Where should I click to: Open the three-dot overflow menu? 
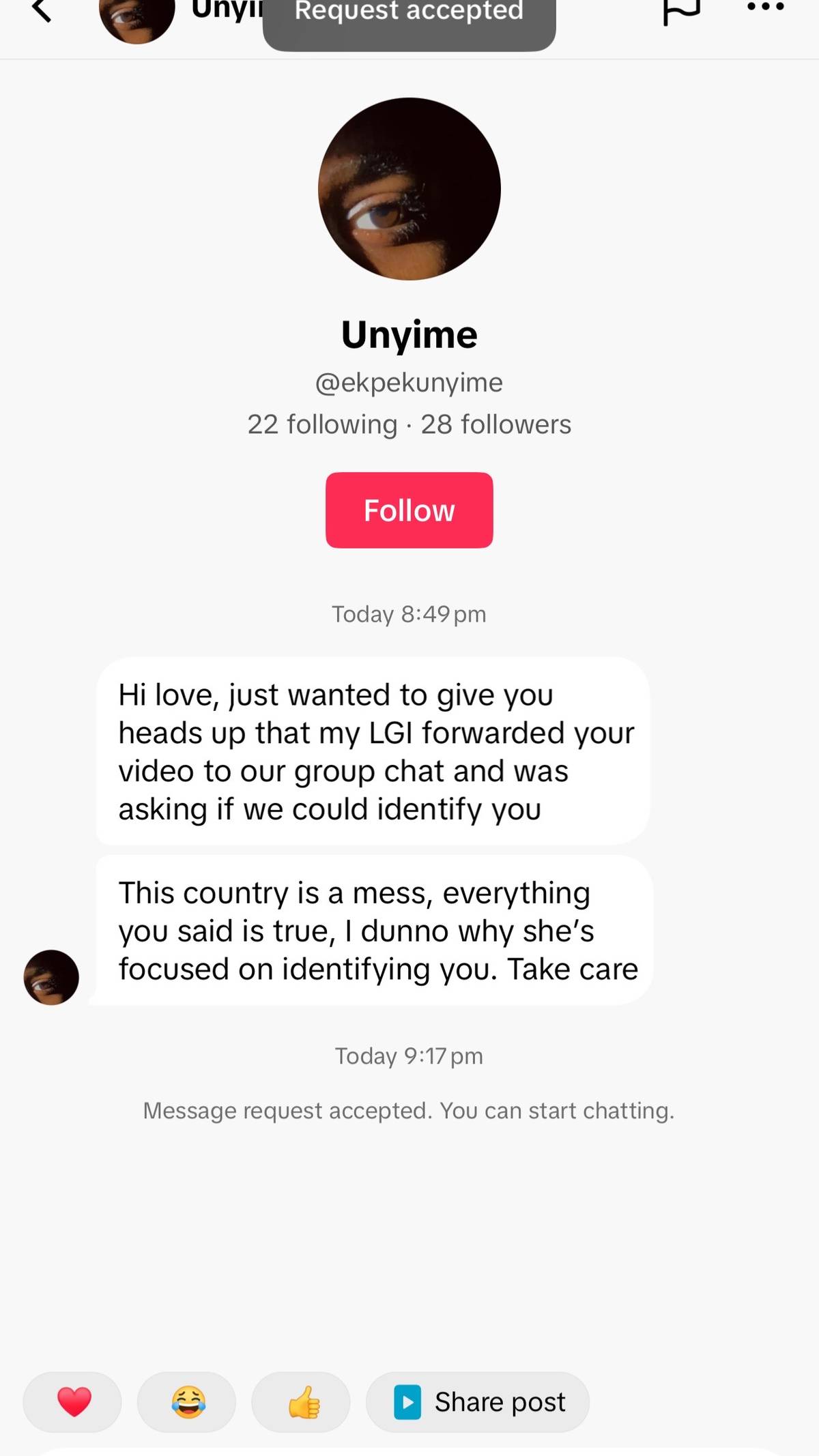coord(765,8)
